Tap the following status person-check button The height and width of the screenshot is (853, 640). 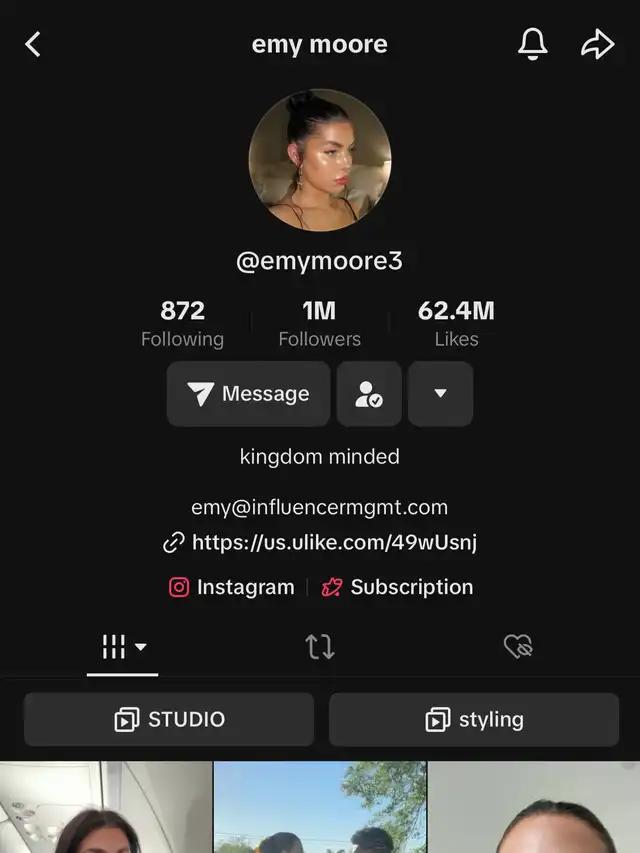coord(369,394)
